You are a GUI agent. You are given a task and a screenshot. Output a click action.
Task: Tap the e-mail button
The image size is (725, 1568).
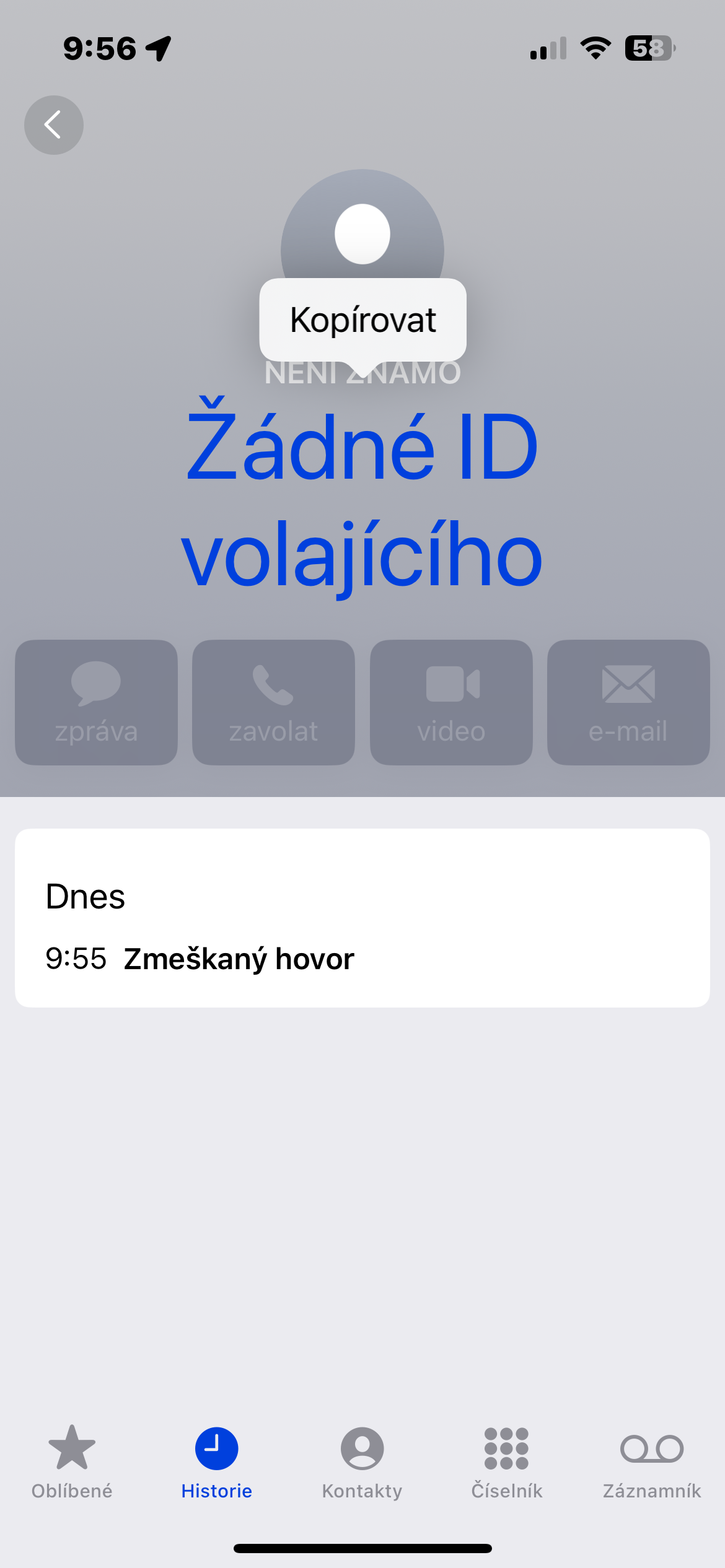point(628,702)
